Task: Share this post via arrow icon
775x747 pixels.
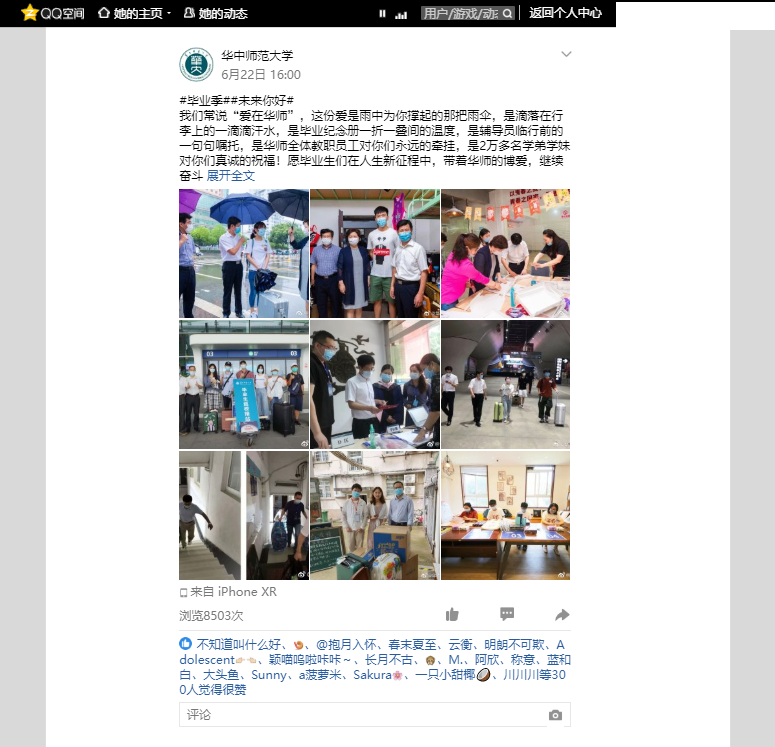Action: (562, 614)
